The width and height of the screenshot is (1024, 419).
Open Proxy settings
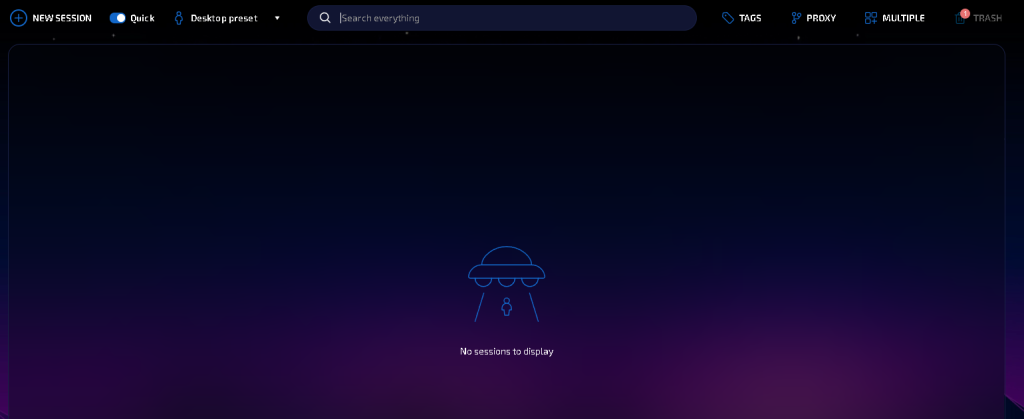pyautogui.click(x=813, y=18)
